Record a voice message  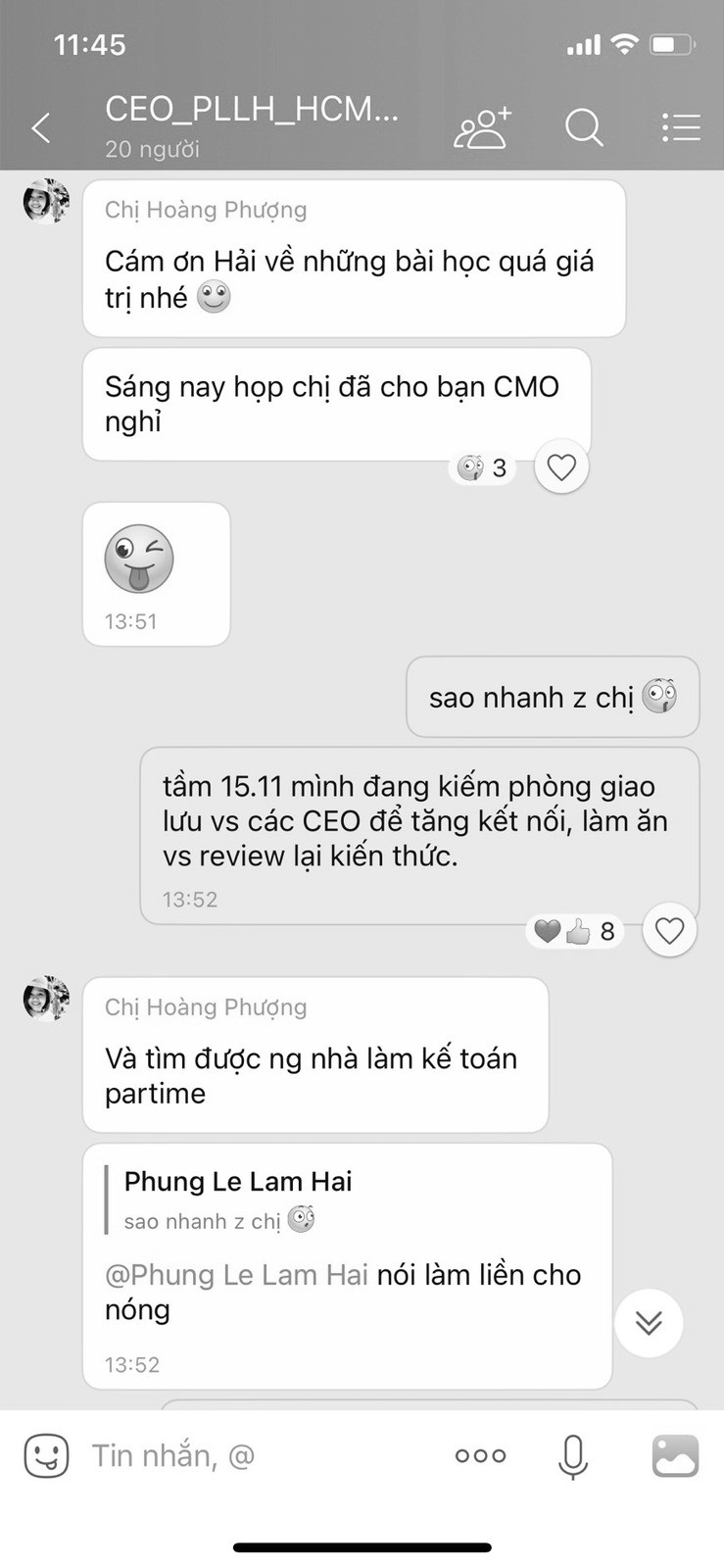click(573, 1455)
